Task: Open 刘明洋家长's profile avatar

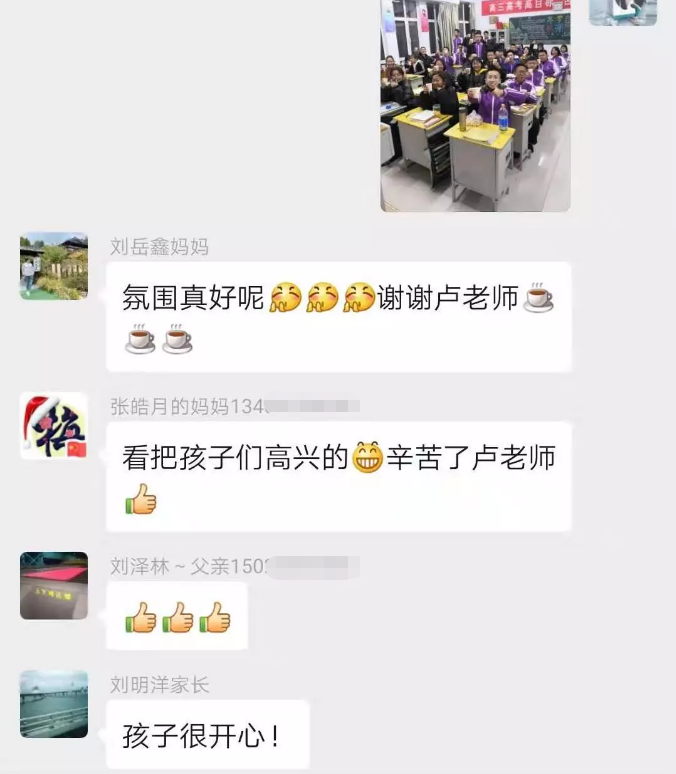Action: (54, 704)
